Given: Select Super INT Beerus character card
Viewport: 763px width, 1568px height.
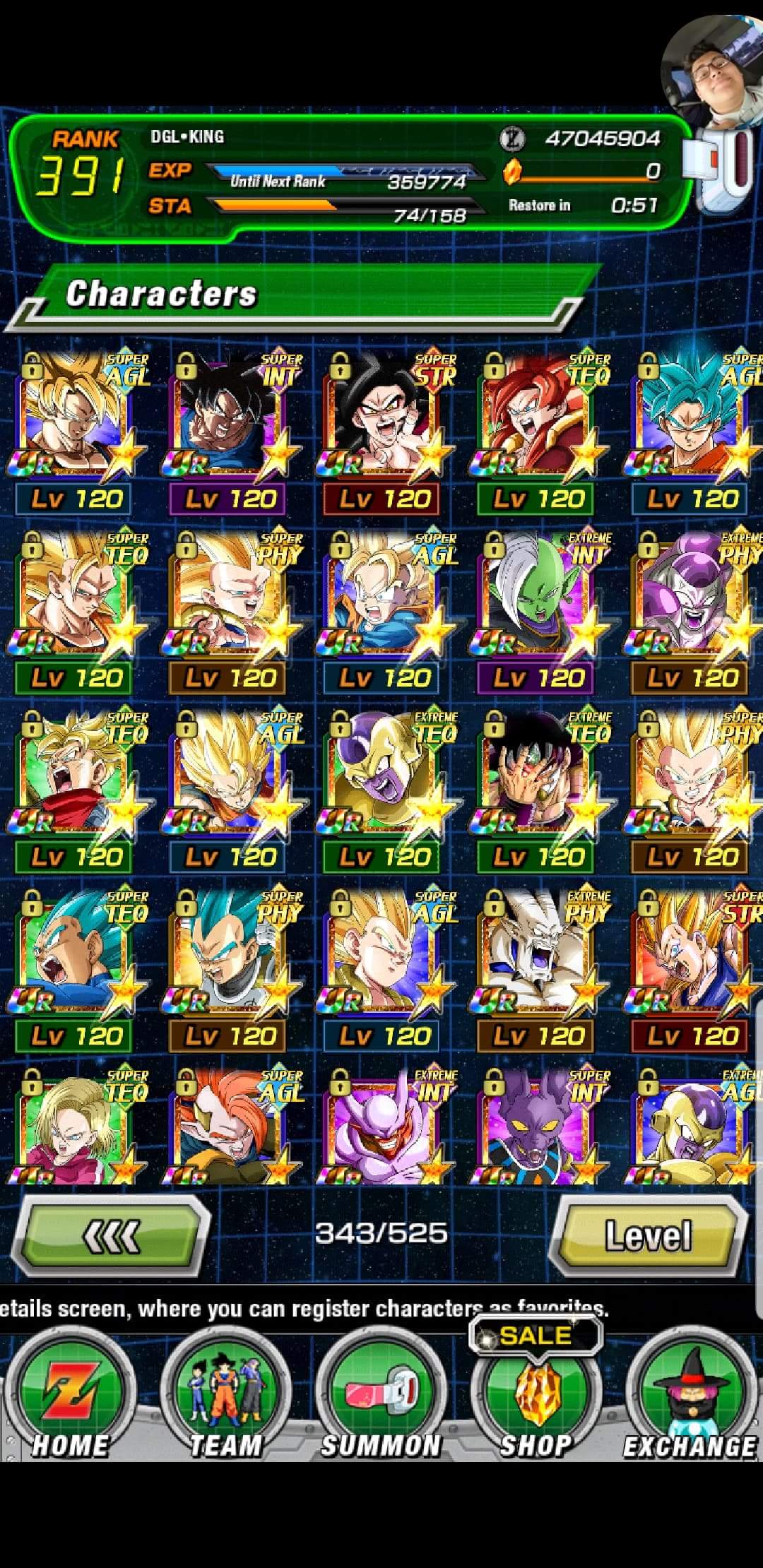Looking at the screenshot, I should [540, 1125].
